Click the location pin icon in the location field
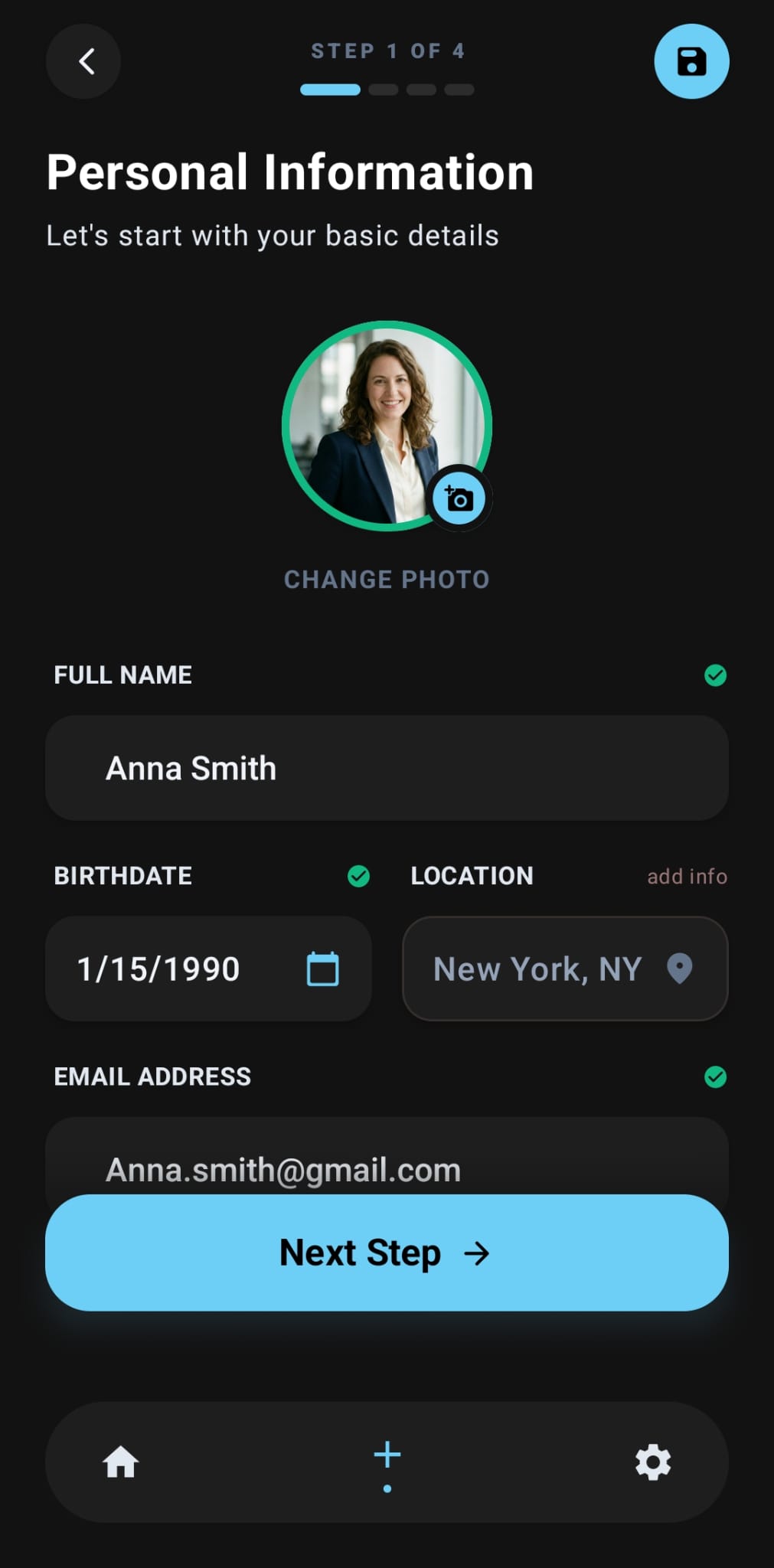774x1568 pixels. coord(680,969)
